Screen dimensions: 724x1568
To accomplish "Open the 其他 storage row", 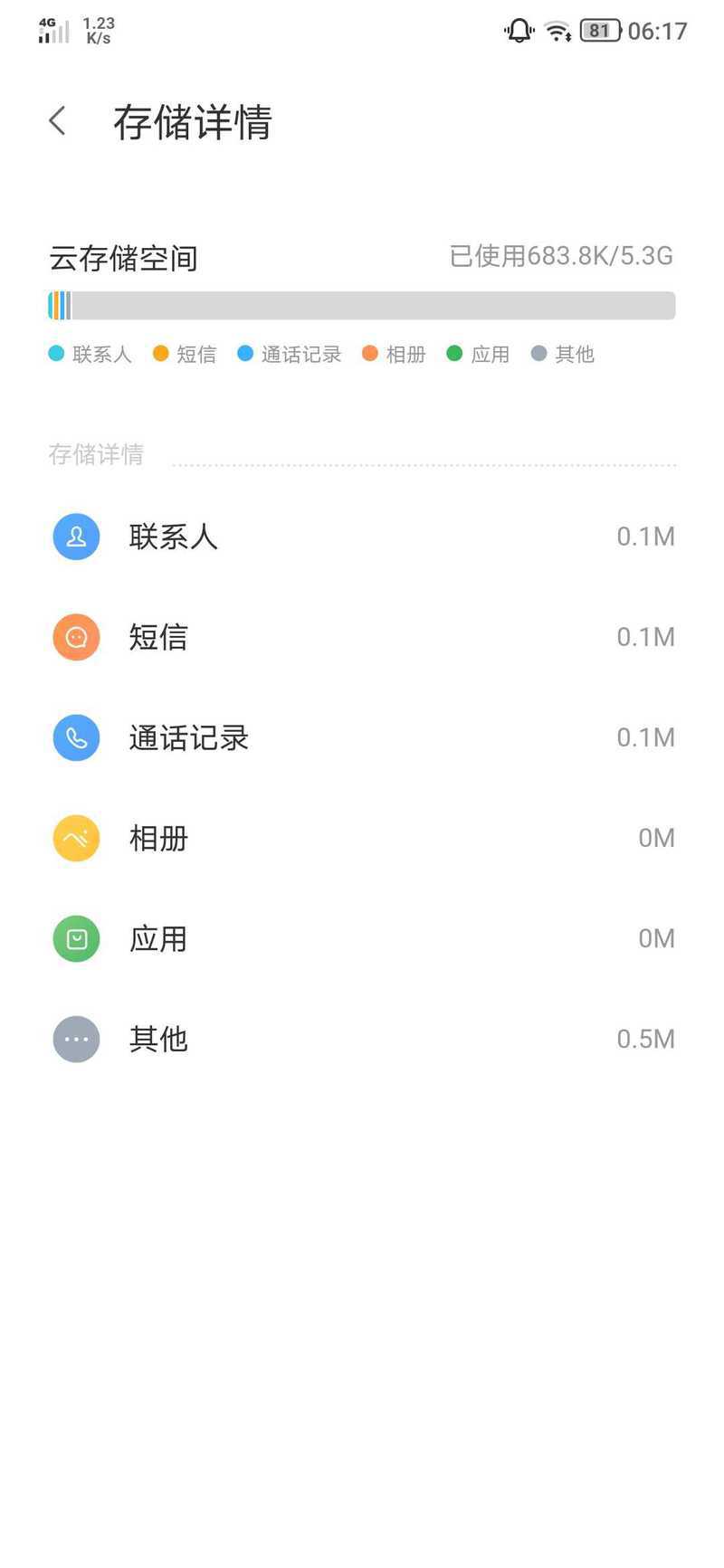I will tap(362, 1039).
